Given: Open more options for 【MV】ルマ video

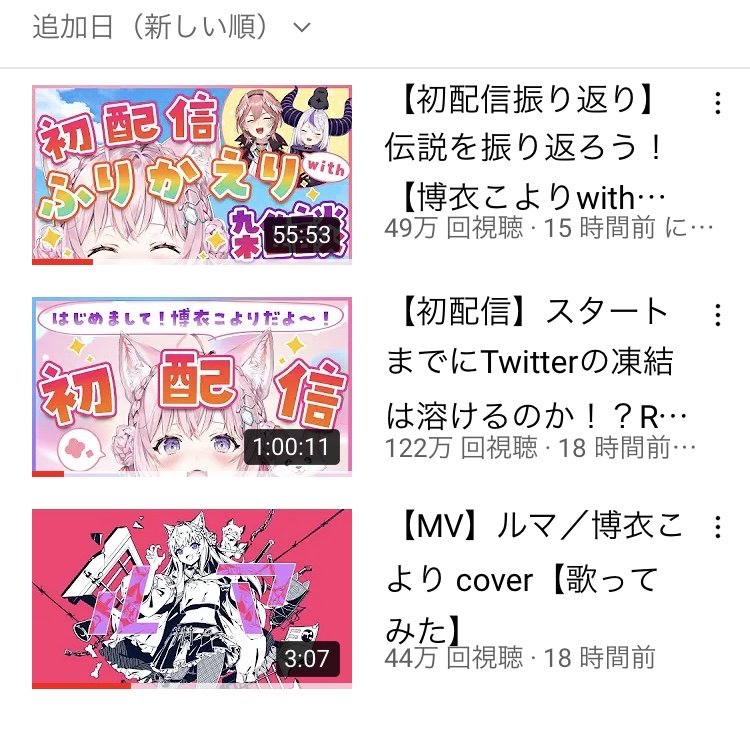Looking at the screenshot, I should coord(717,527).
